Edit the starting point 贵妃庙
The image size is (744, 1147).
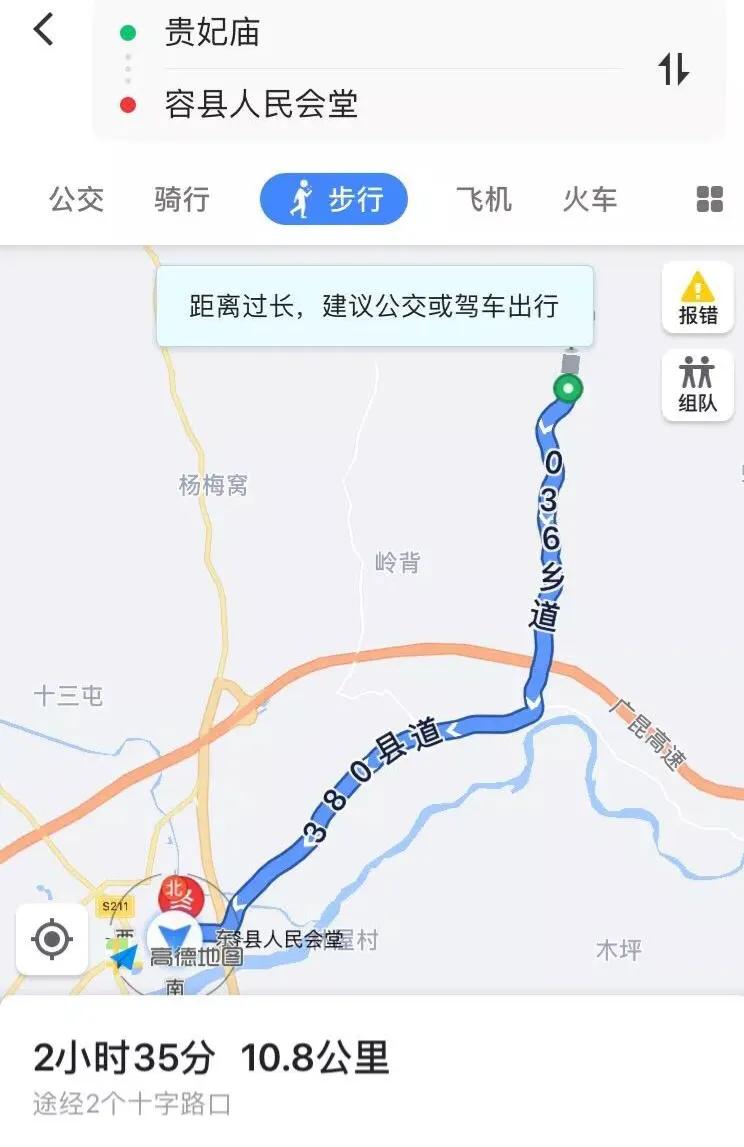click(212, 33)
